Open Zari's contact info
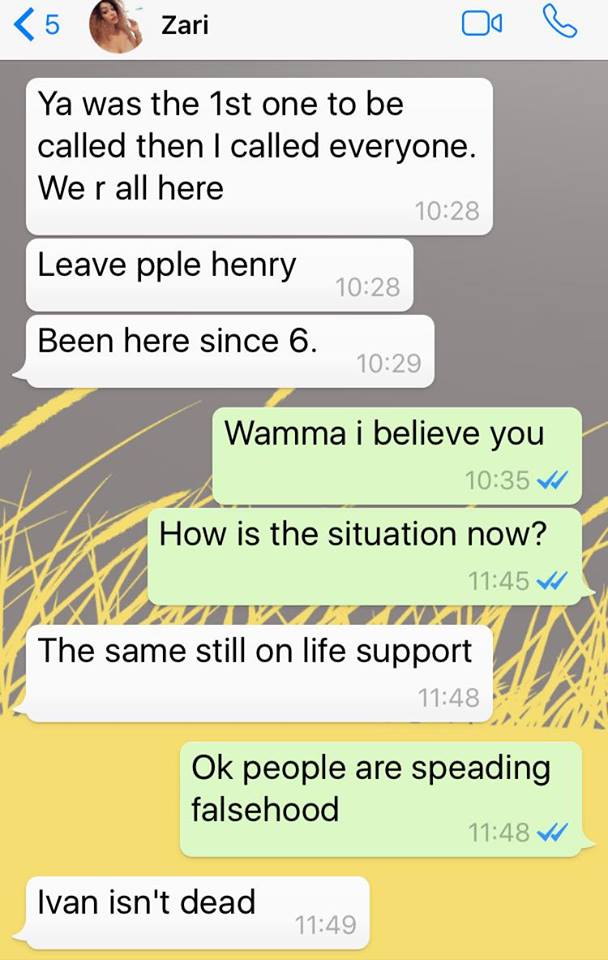Image resolution: width=608 pixels, height=960 pixels. [185, 25]
